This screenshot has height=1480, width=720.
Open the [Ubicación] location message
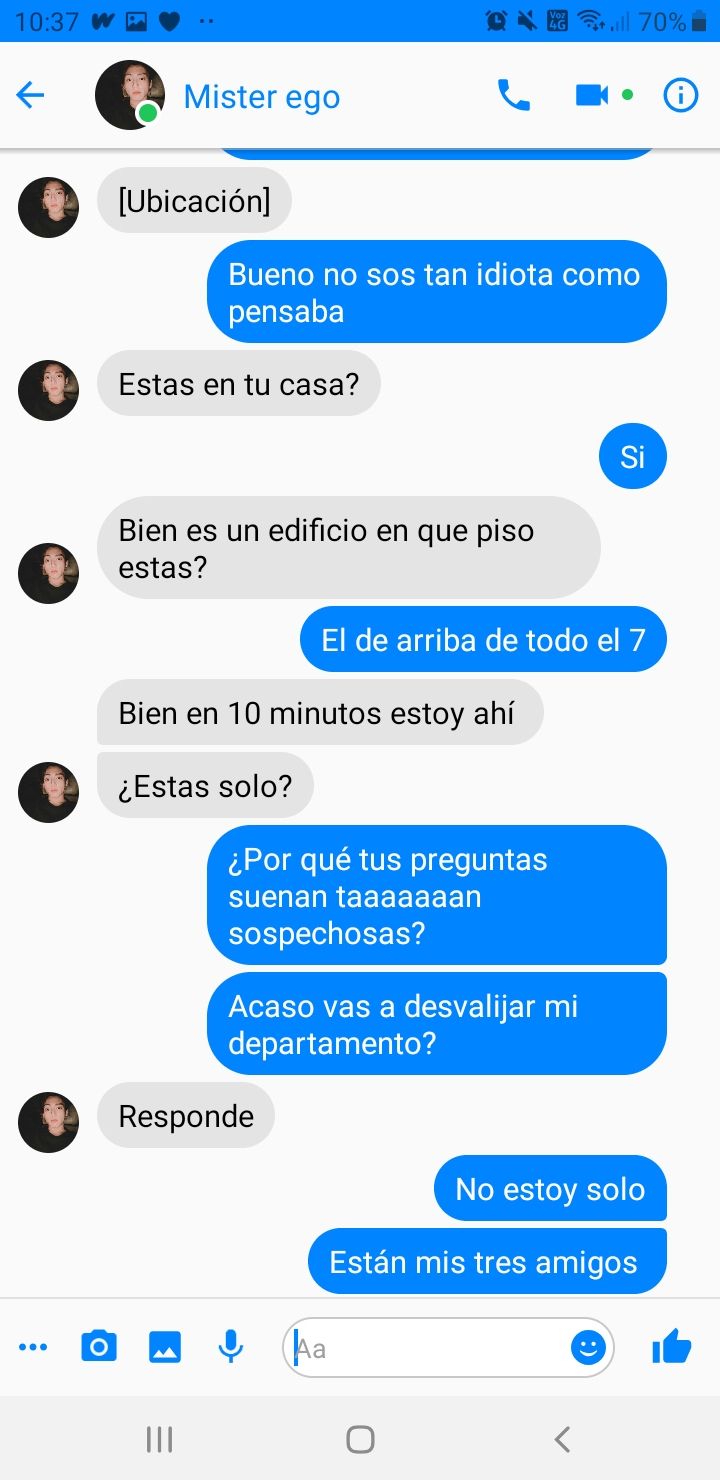coord(194,201)
